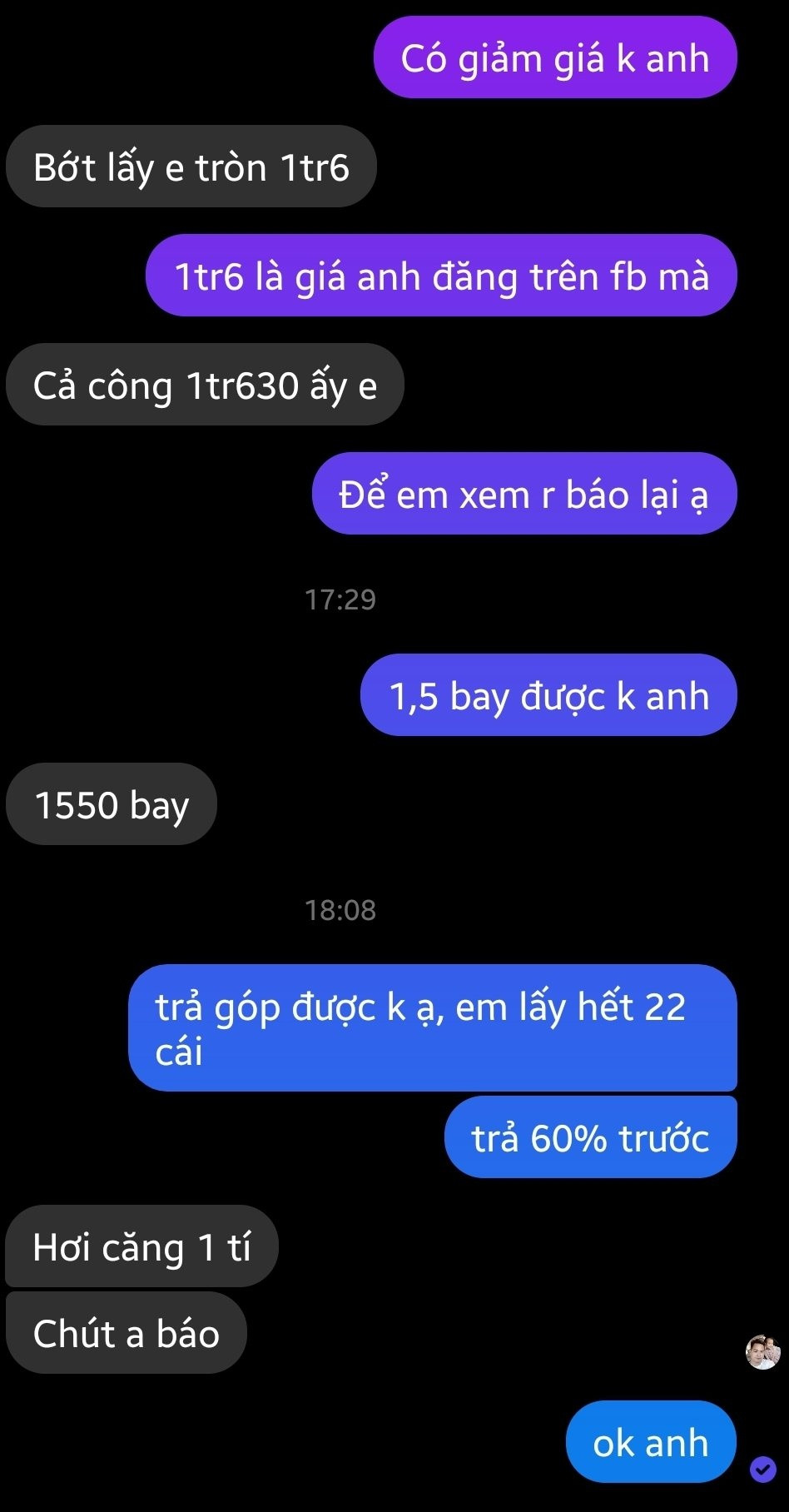Click the 17:29 timestamp divider

[340, 599]
